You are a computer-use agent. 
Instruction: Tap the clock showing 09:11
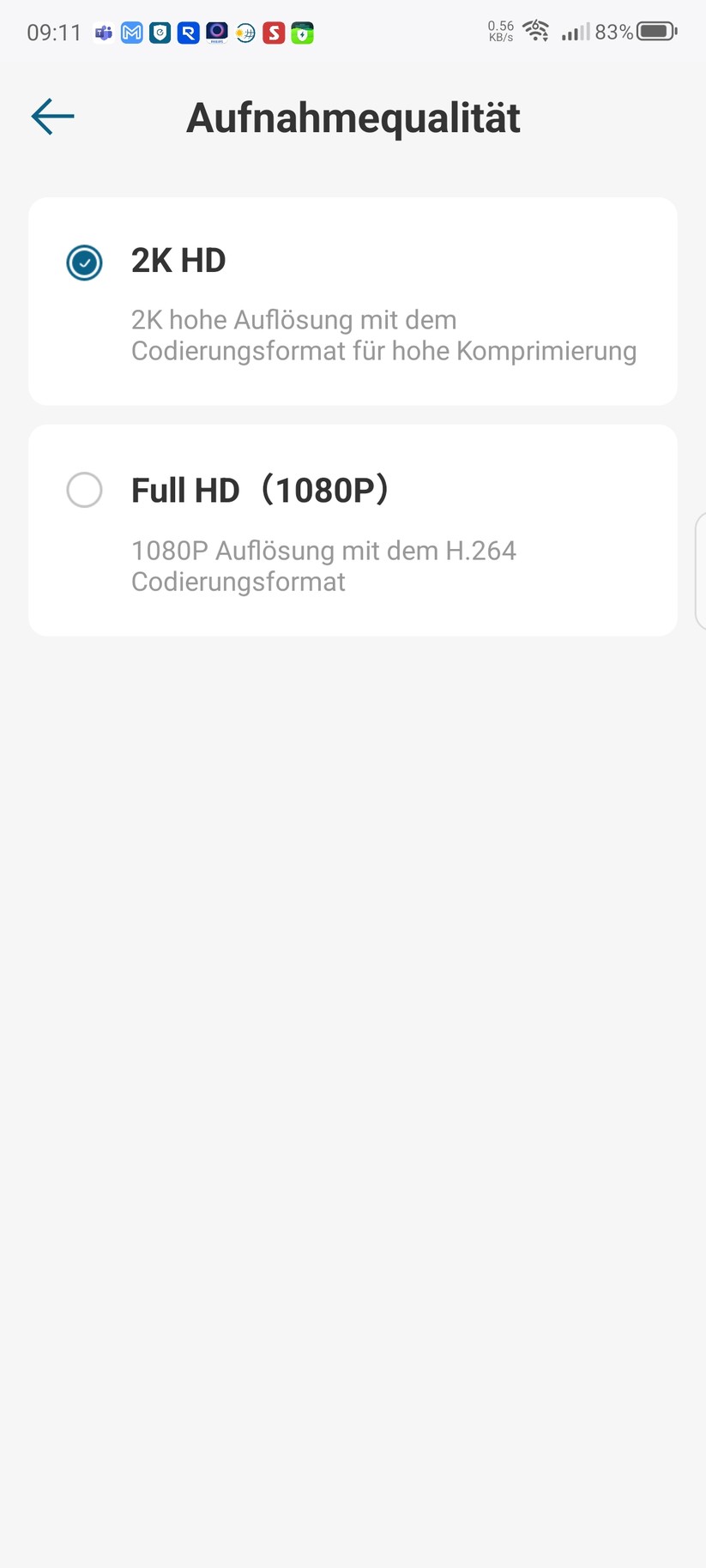pos(53,33)
